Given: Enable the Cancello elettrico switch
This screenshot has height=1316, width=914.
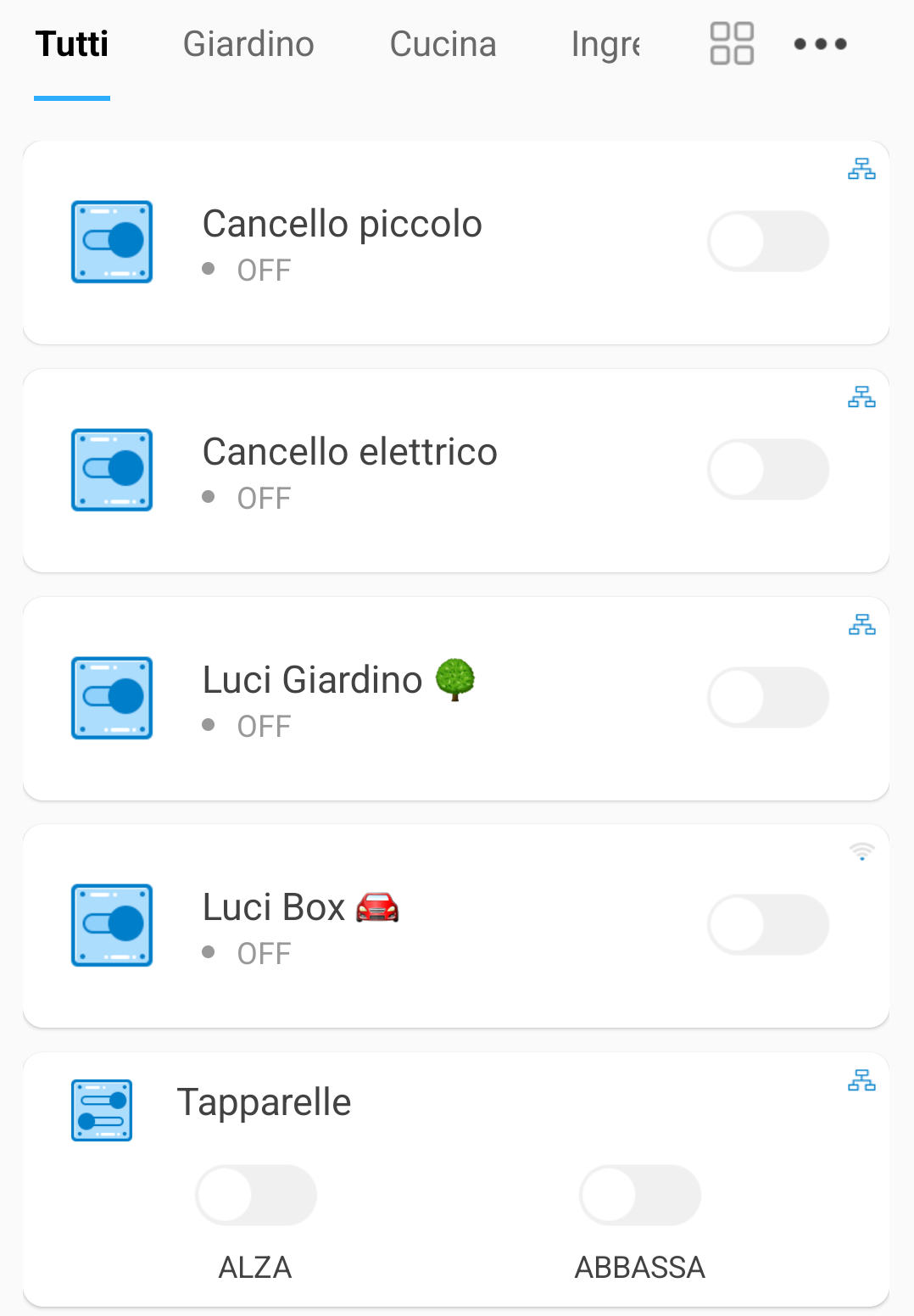Looking at the screenshot, I should 767,470.
